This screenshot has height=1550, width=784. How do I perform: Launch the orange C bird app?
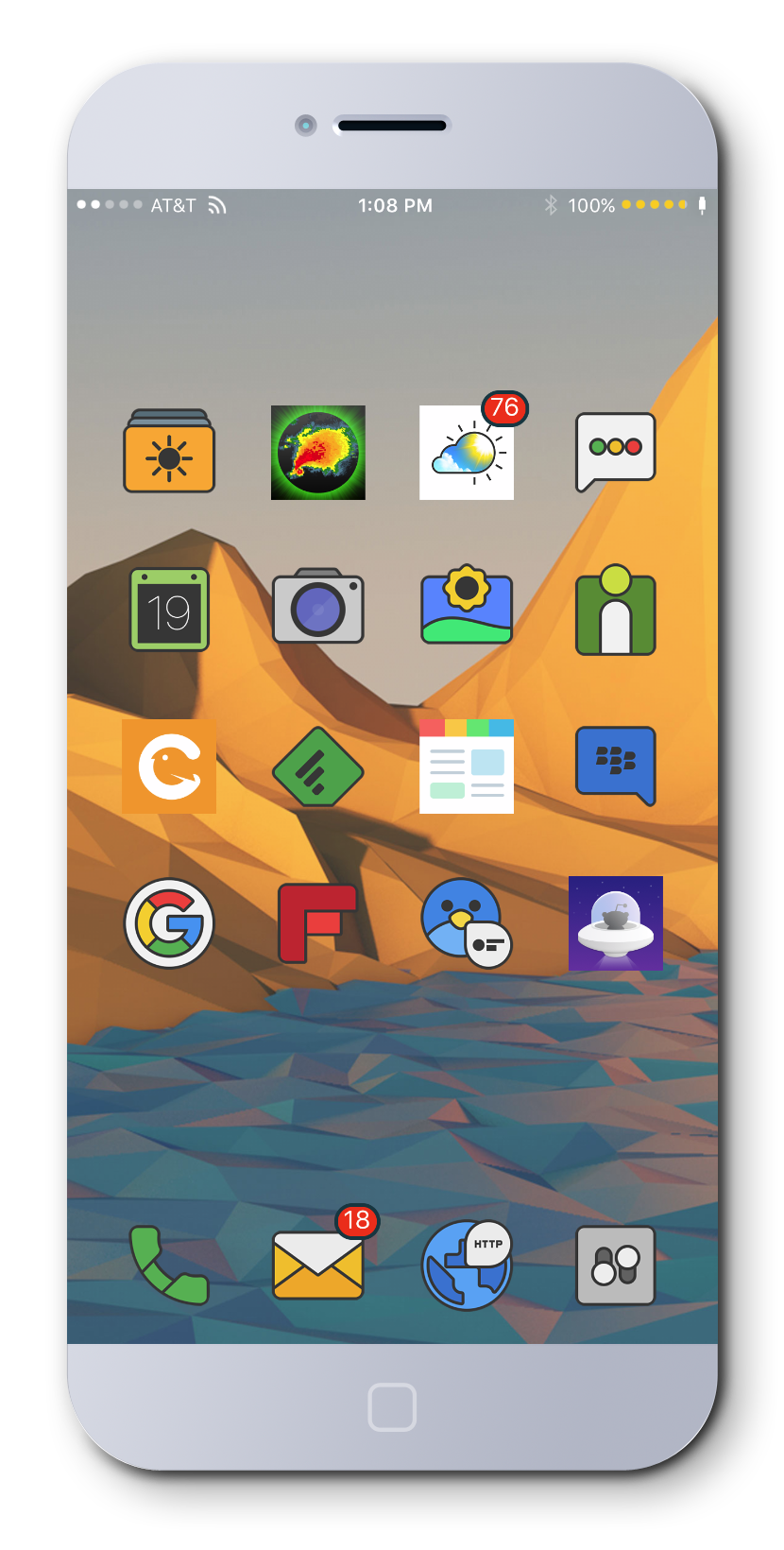(169, 766)
